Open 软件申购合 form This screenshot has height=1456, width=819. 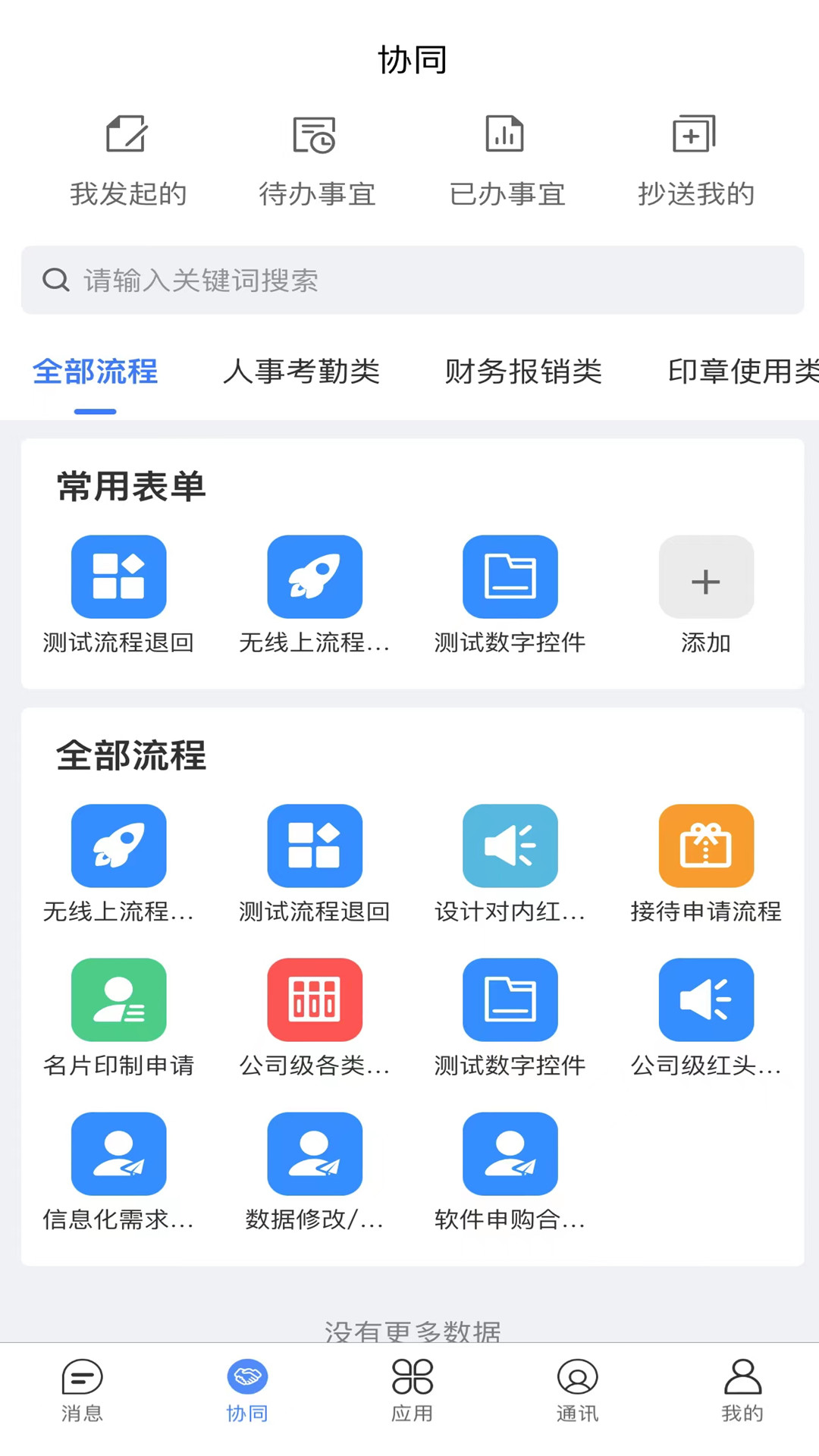pos(510,1172)
